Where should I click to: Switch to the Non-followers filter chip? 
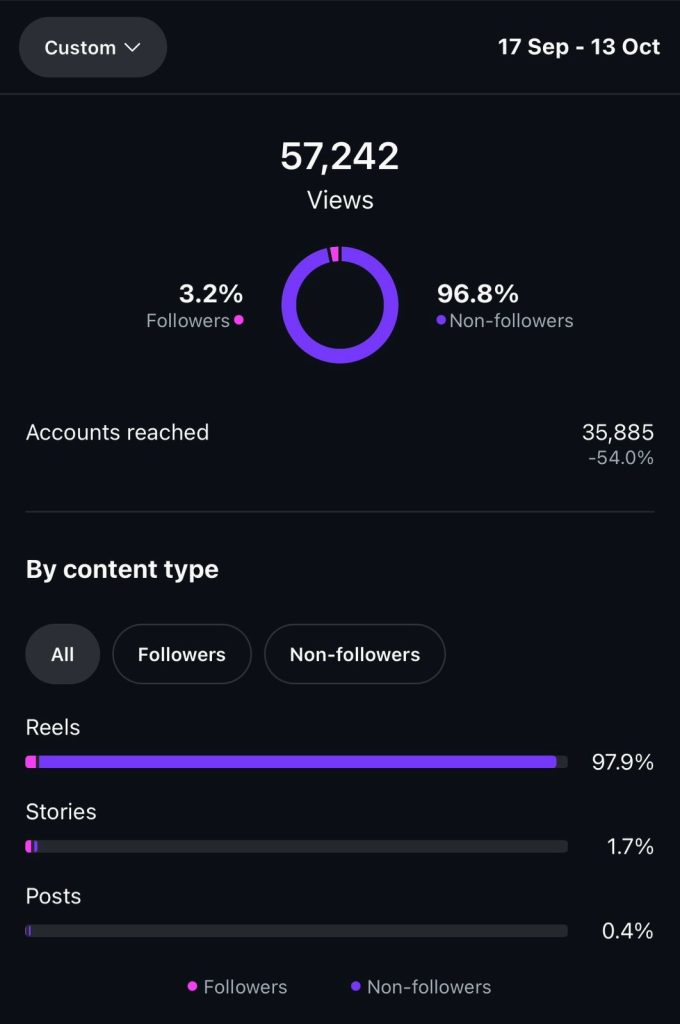coord(354,655)
